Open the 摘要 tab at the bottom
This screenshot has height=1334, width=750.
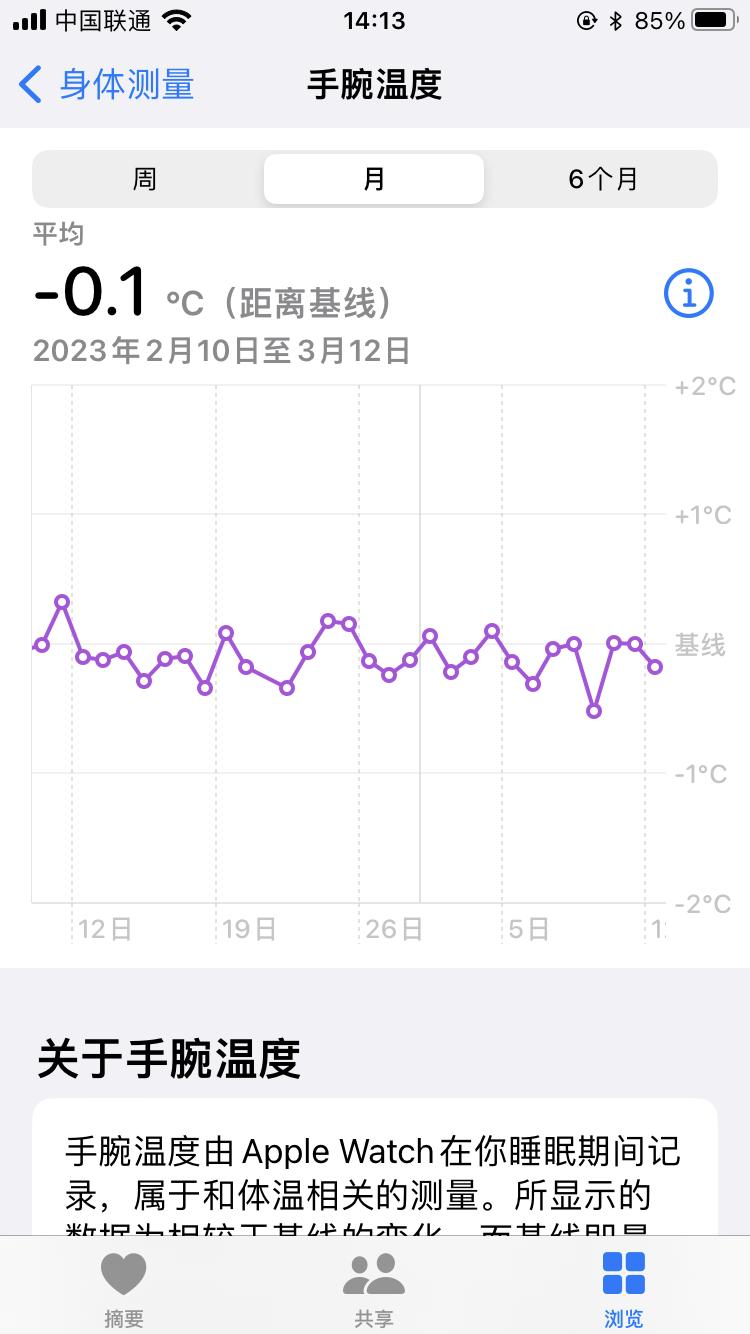click(124, 1290)
